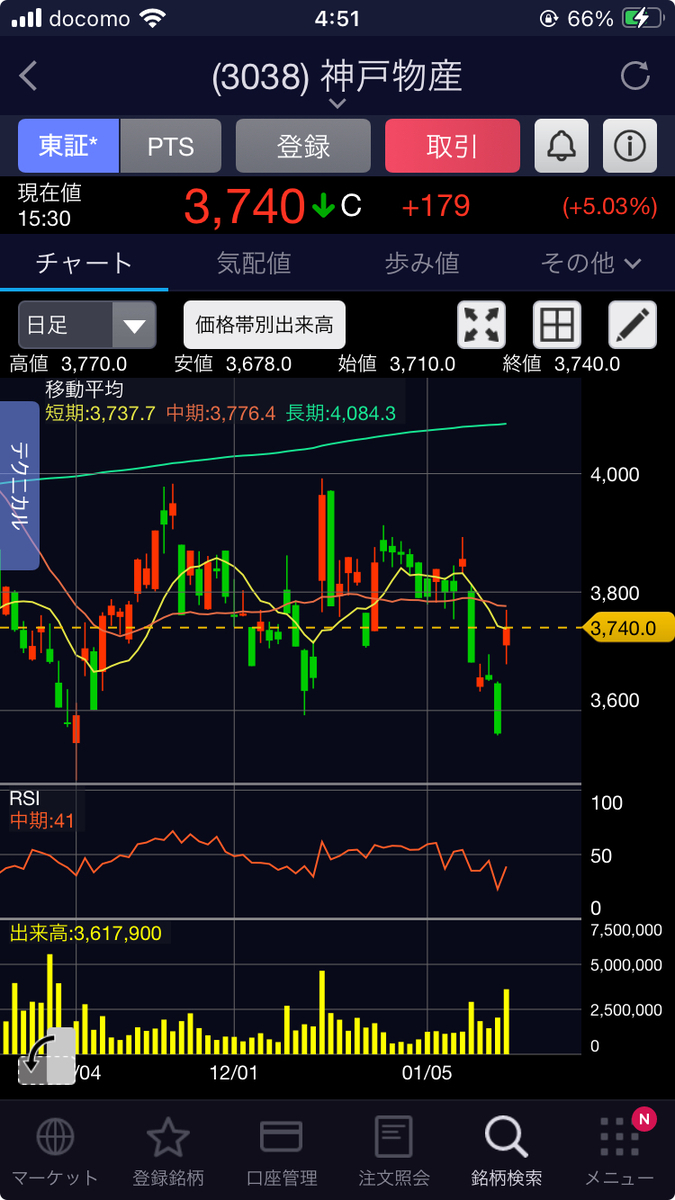Open the chart drawing pencil tool
Viewport: 675px width, 1200px height.
pyautogui.click(x=633, y=325)
